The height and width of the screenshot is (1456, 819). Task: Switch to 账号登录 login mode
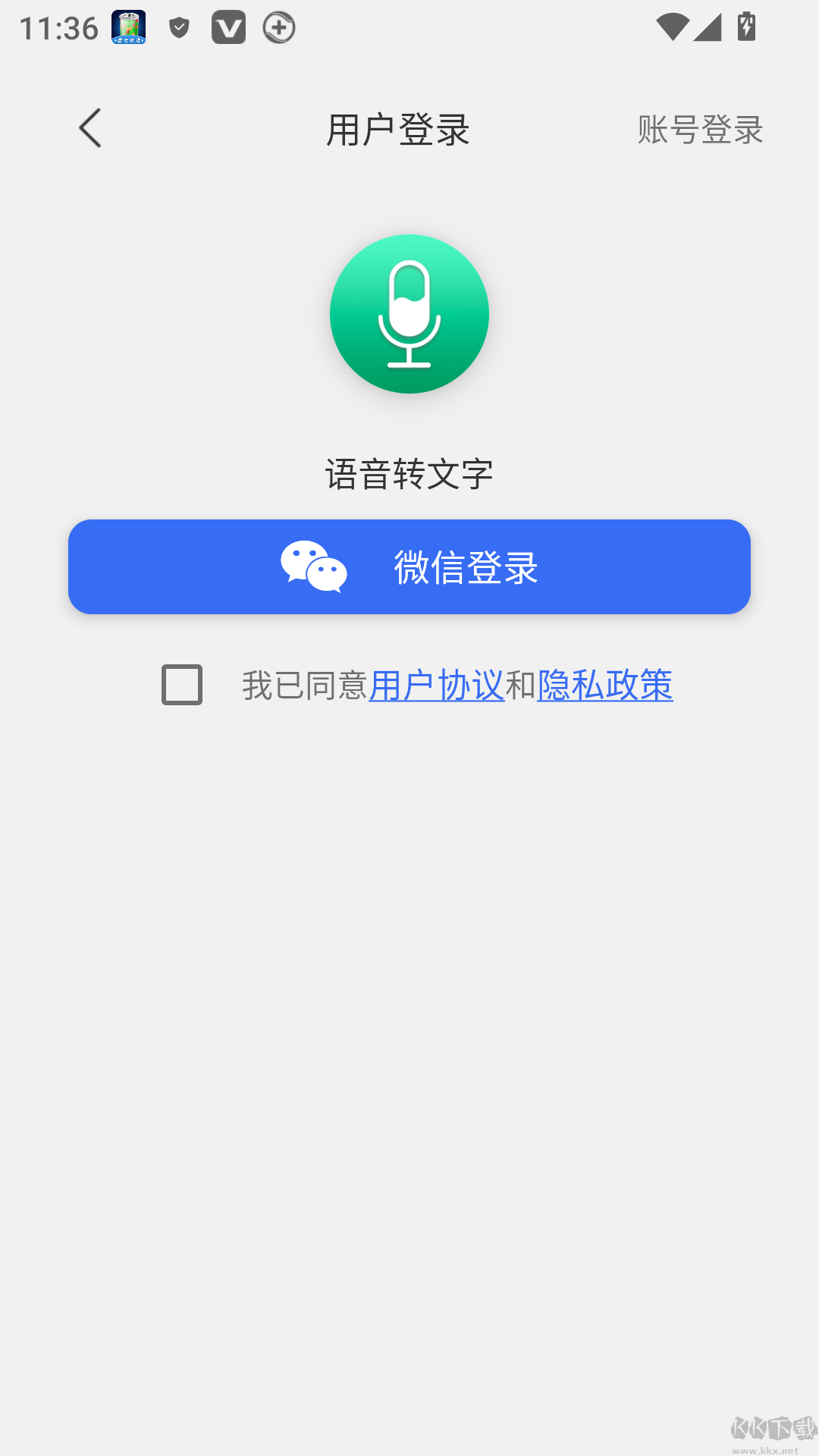click(x=698, y=130)
